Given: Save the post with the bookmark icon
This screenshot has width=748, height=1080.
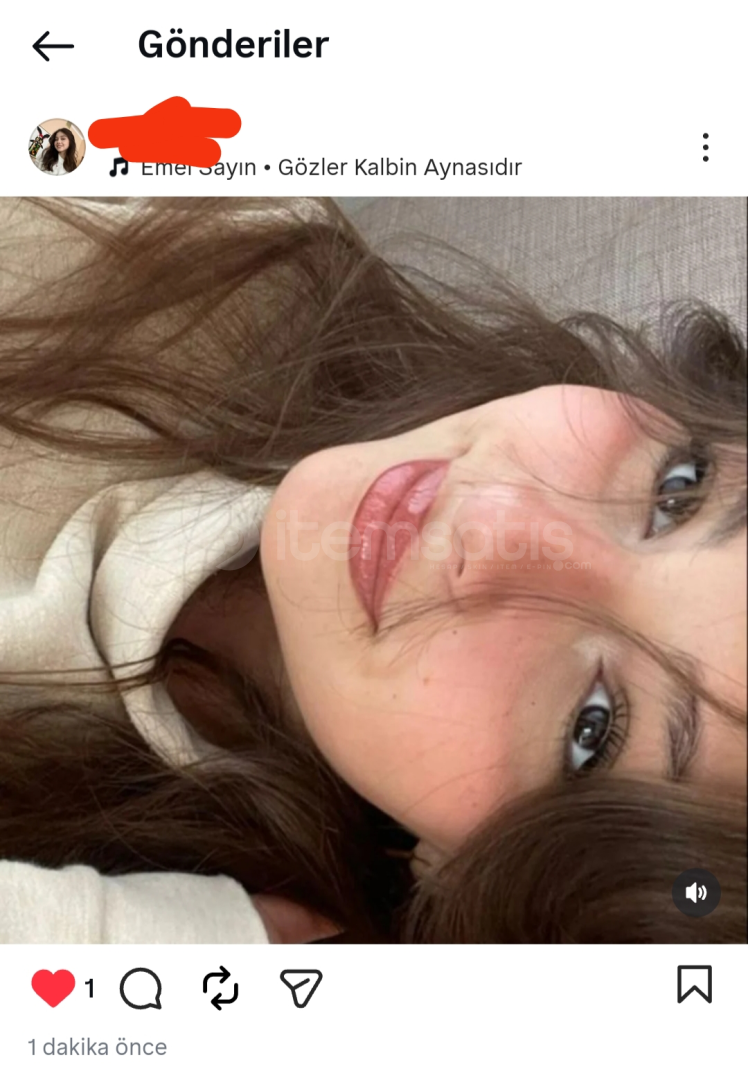Looking at the screenshot, I should coord(694,984).
